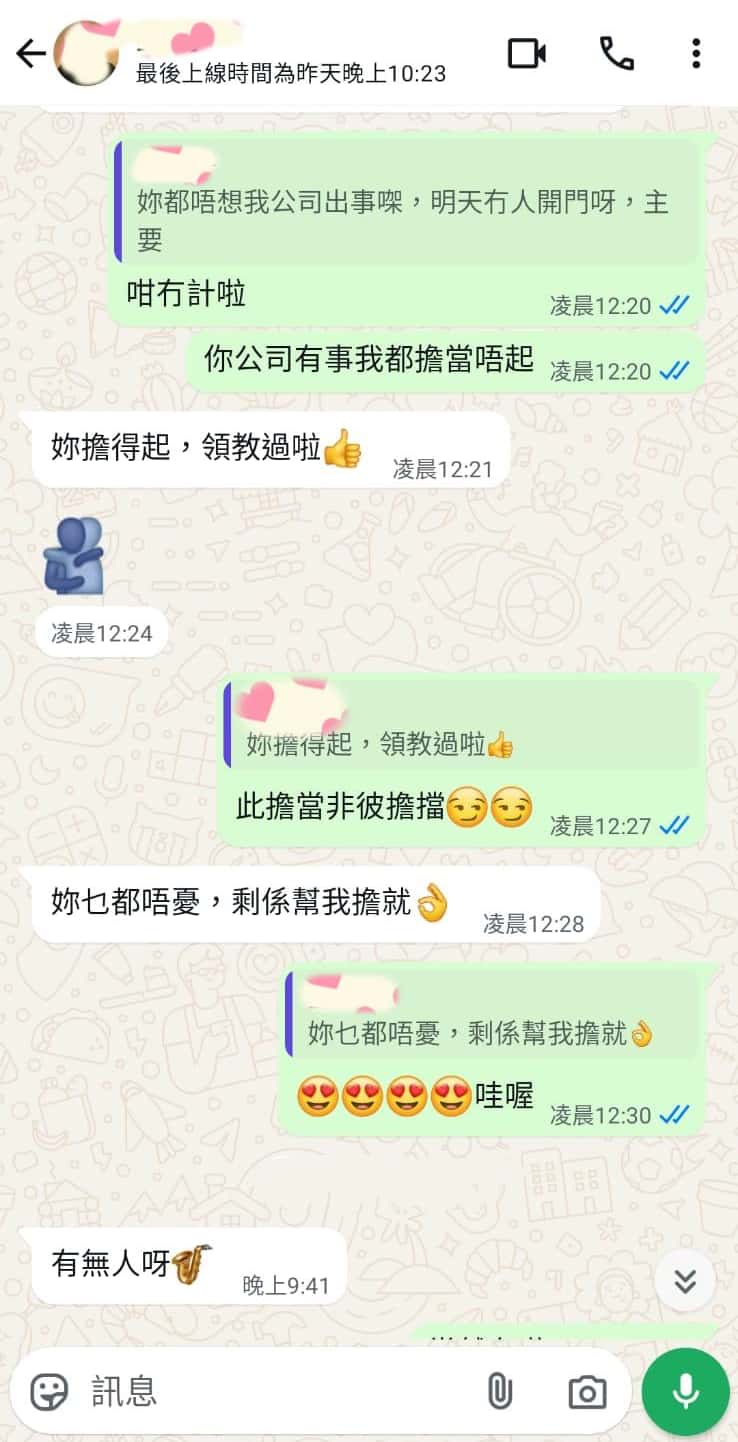Open the camera from message bar

coord(587,1391)
